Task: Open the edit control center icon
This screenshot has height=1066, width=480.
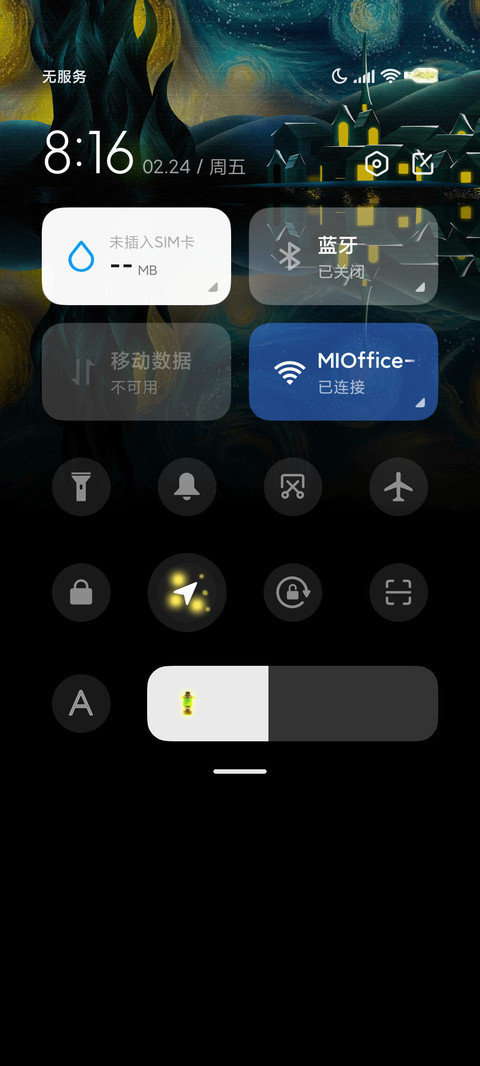Action: tap(423, 164)
